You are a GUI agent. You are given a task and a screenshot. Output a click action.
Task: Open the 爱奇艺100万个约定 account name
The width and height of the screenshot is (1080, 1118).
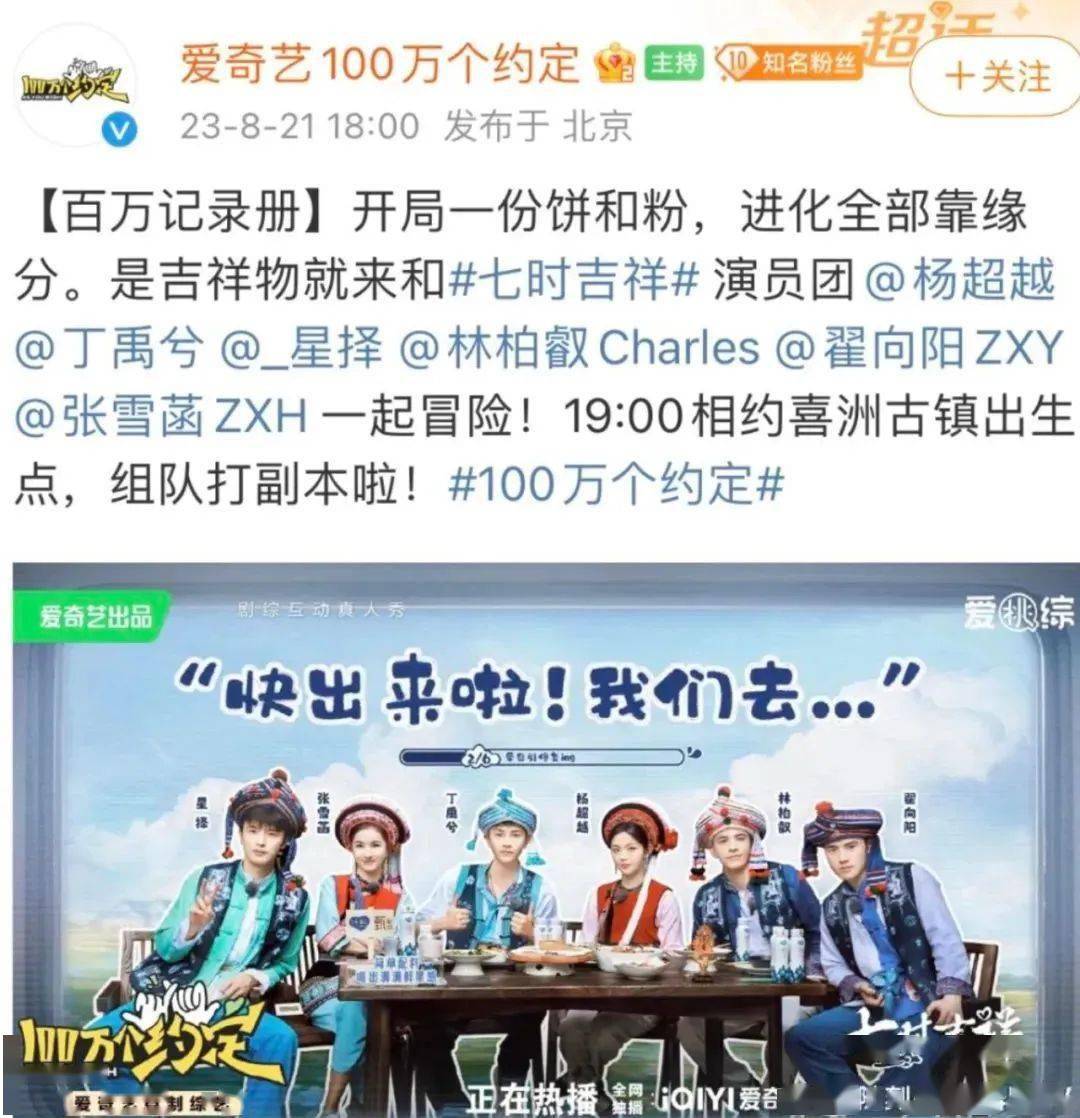pos(380,65)
